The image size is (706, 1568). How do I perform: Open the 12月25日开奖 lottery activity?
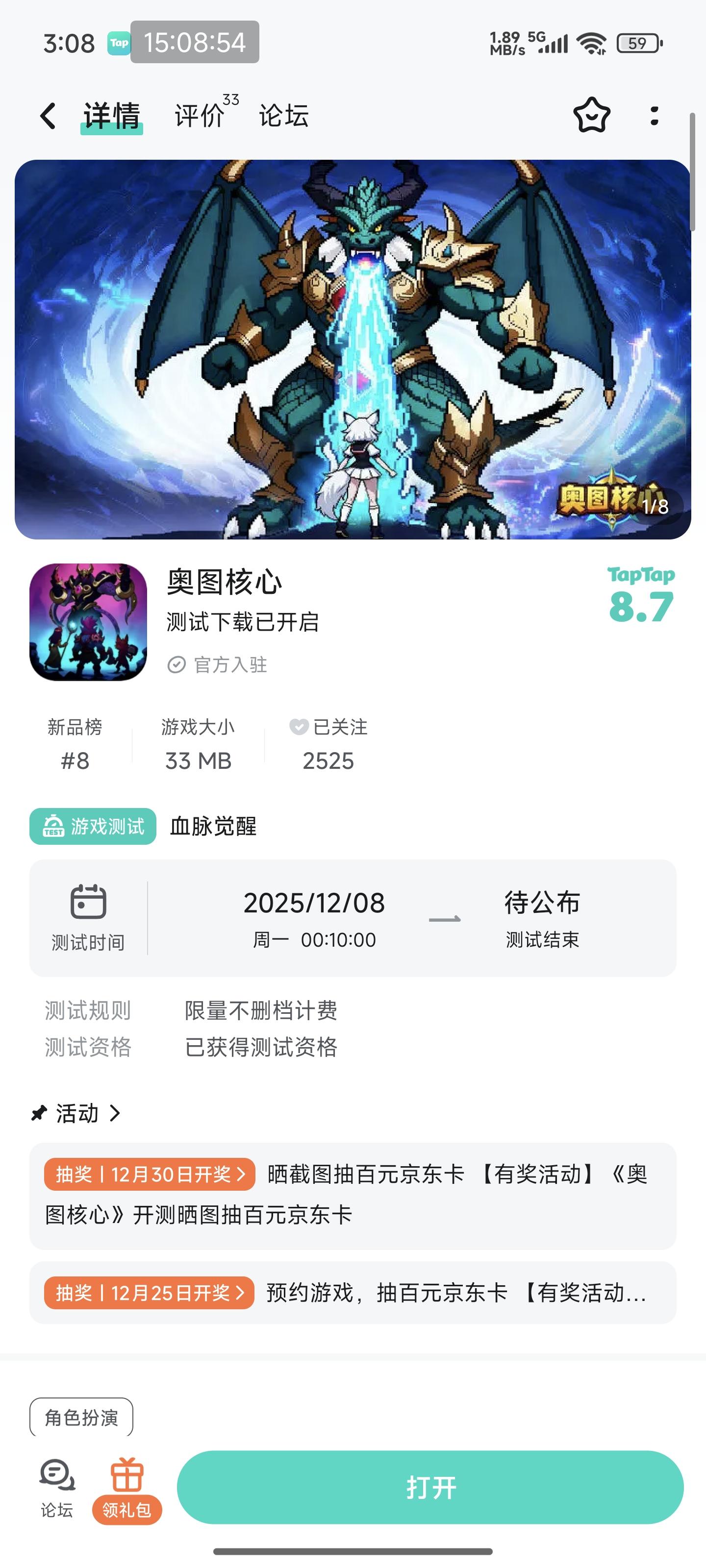pyautogui.click(x=353, y=1292)
